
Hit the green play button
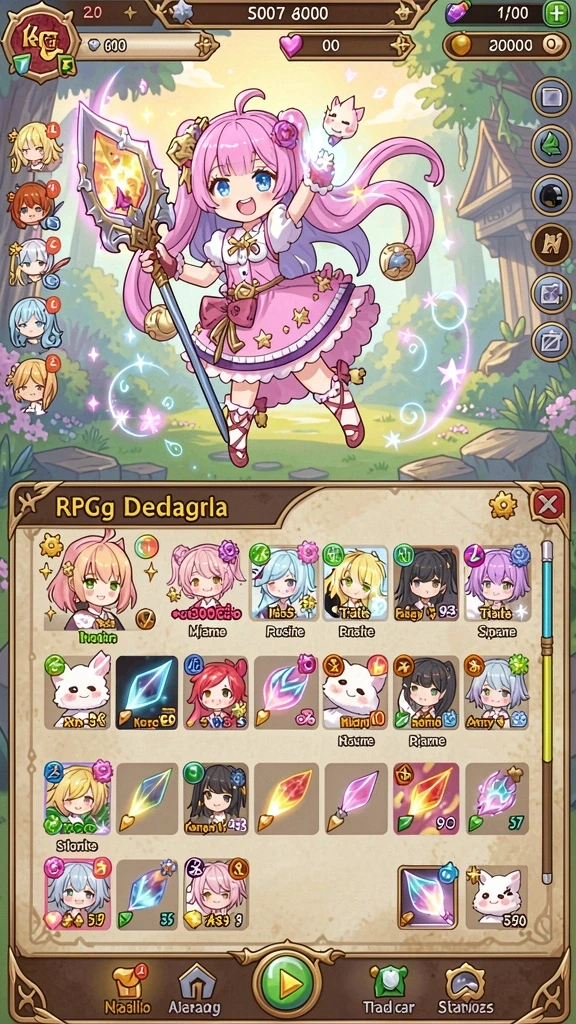(287, 982)
